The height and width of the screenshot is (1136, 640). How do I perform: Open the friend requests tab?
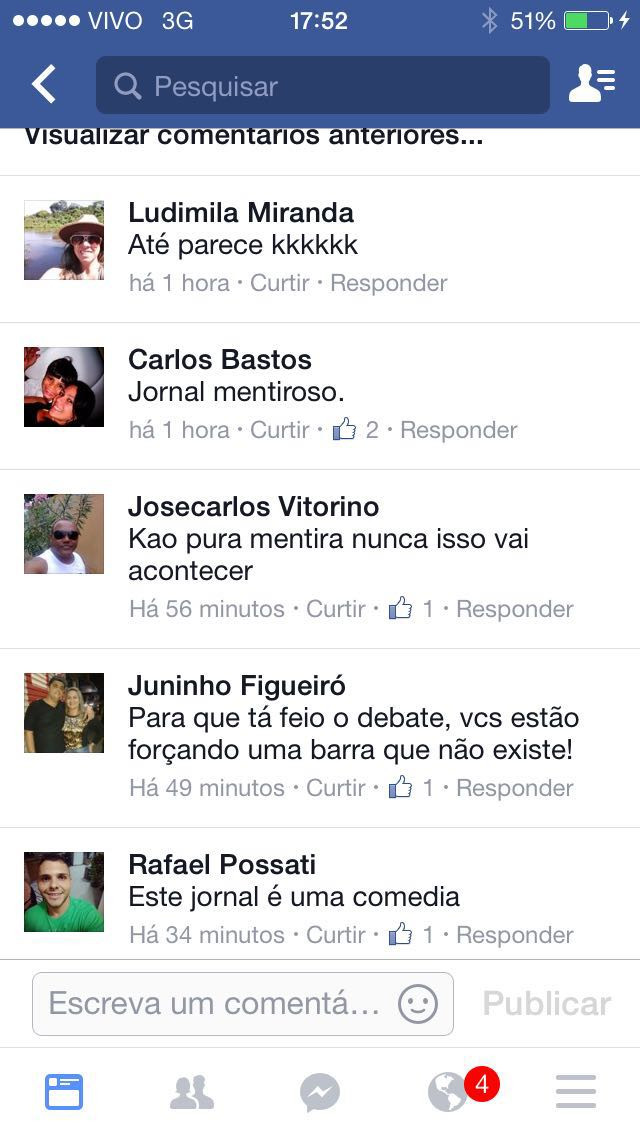click(x=192, y=1092)
